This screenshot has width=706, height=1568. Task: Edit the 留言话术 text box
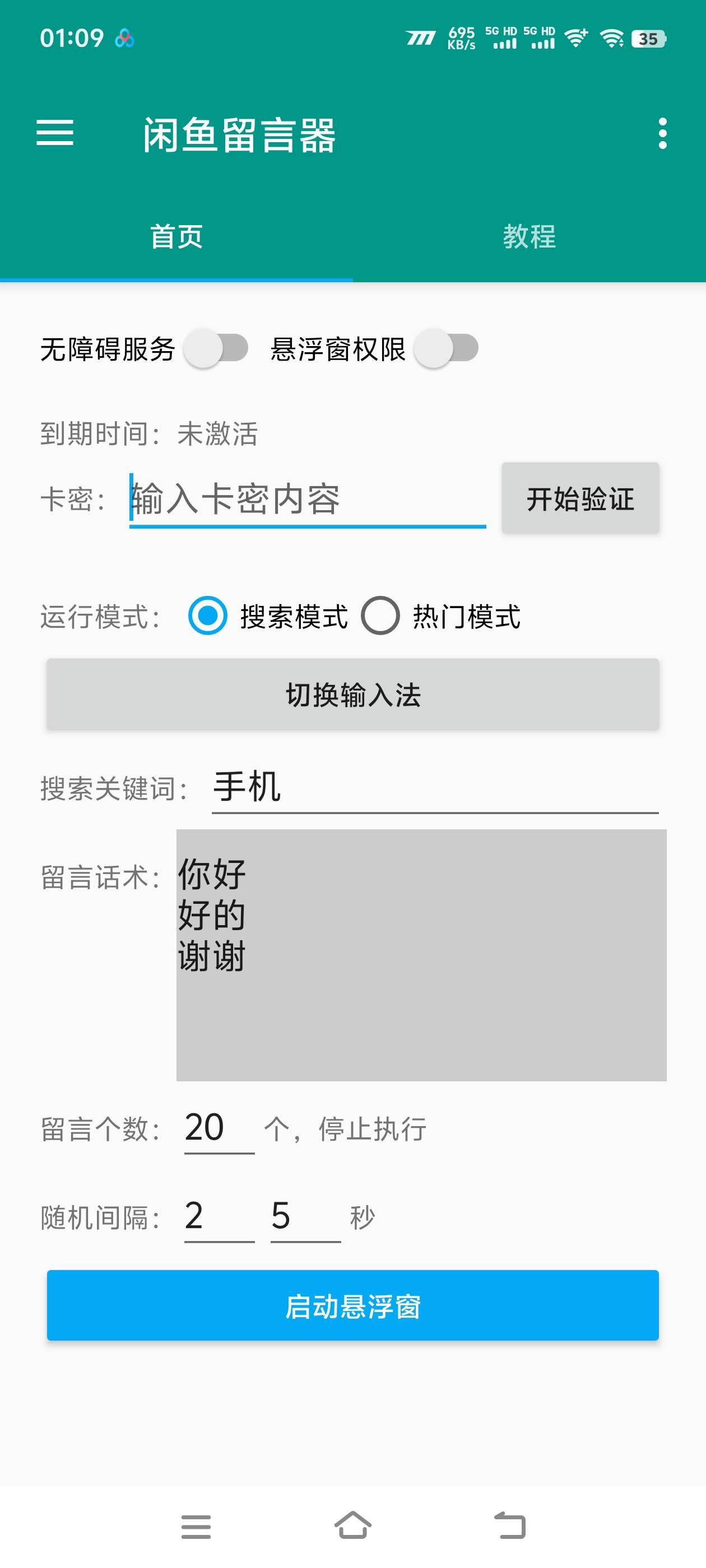tap(421, 954)
